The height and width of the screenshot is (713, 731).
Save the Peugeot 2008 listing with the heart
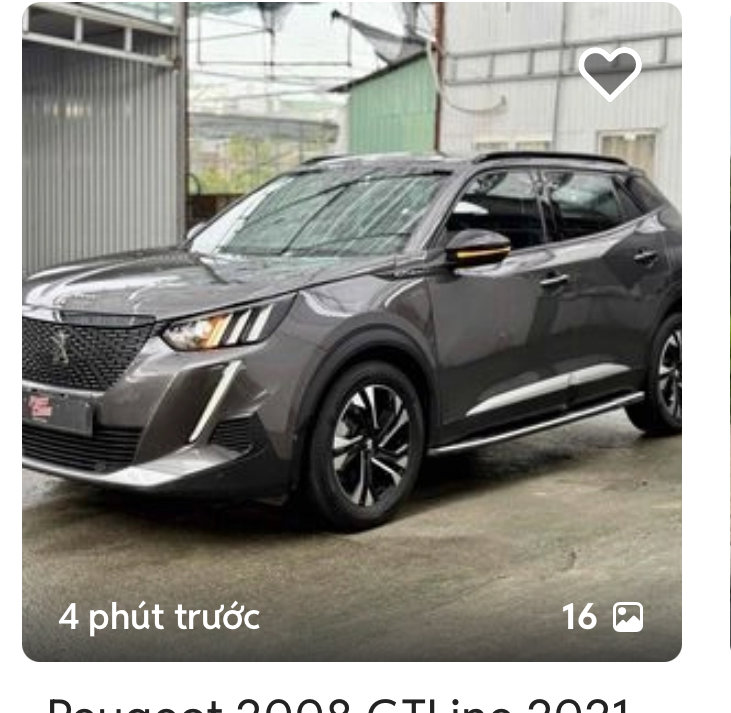click(x=610, y=72)
